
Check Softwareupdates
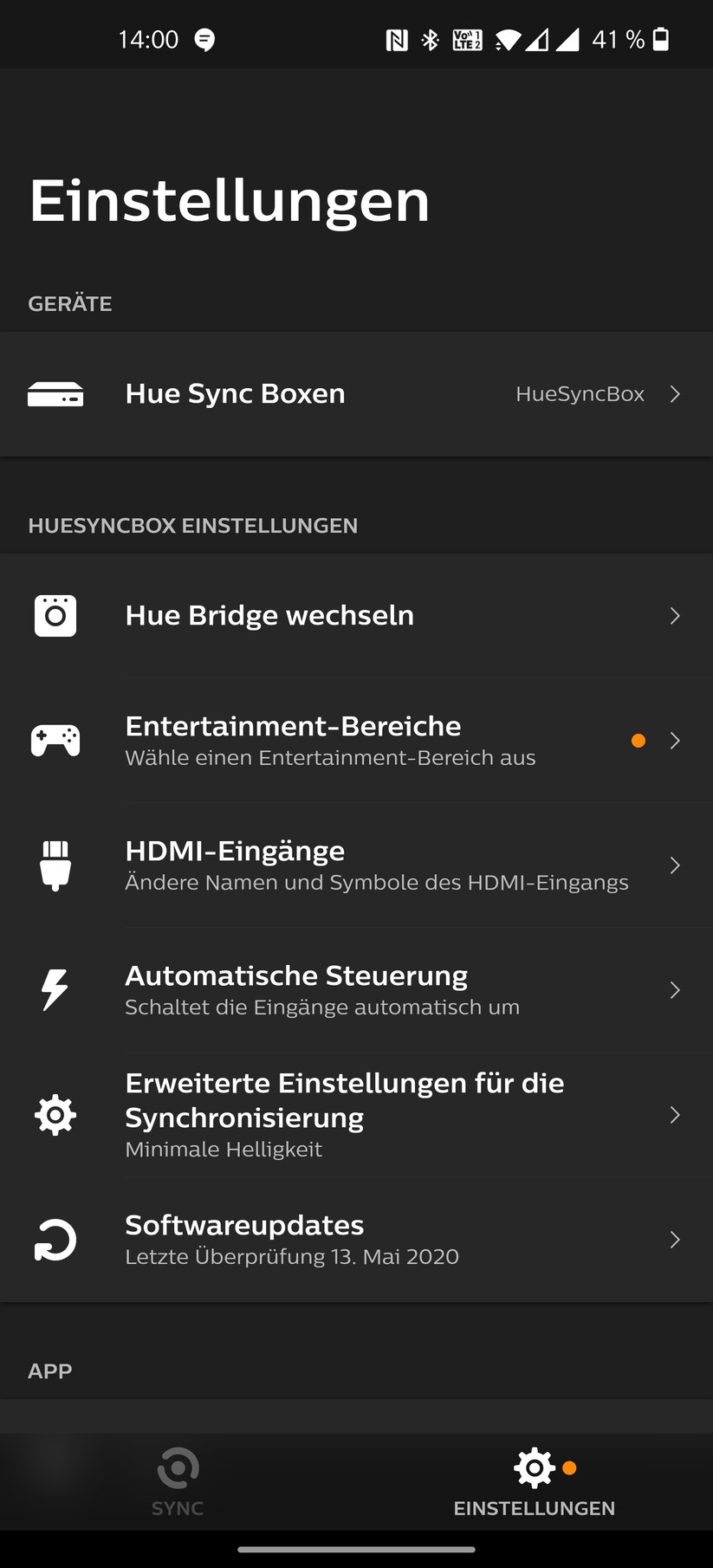pyautogui.click(x=356, y=1240)
